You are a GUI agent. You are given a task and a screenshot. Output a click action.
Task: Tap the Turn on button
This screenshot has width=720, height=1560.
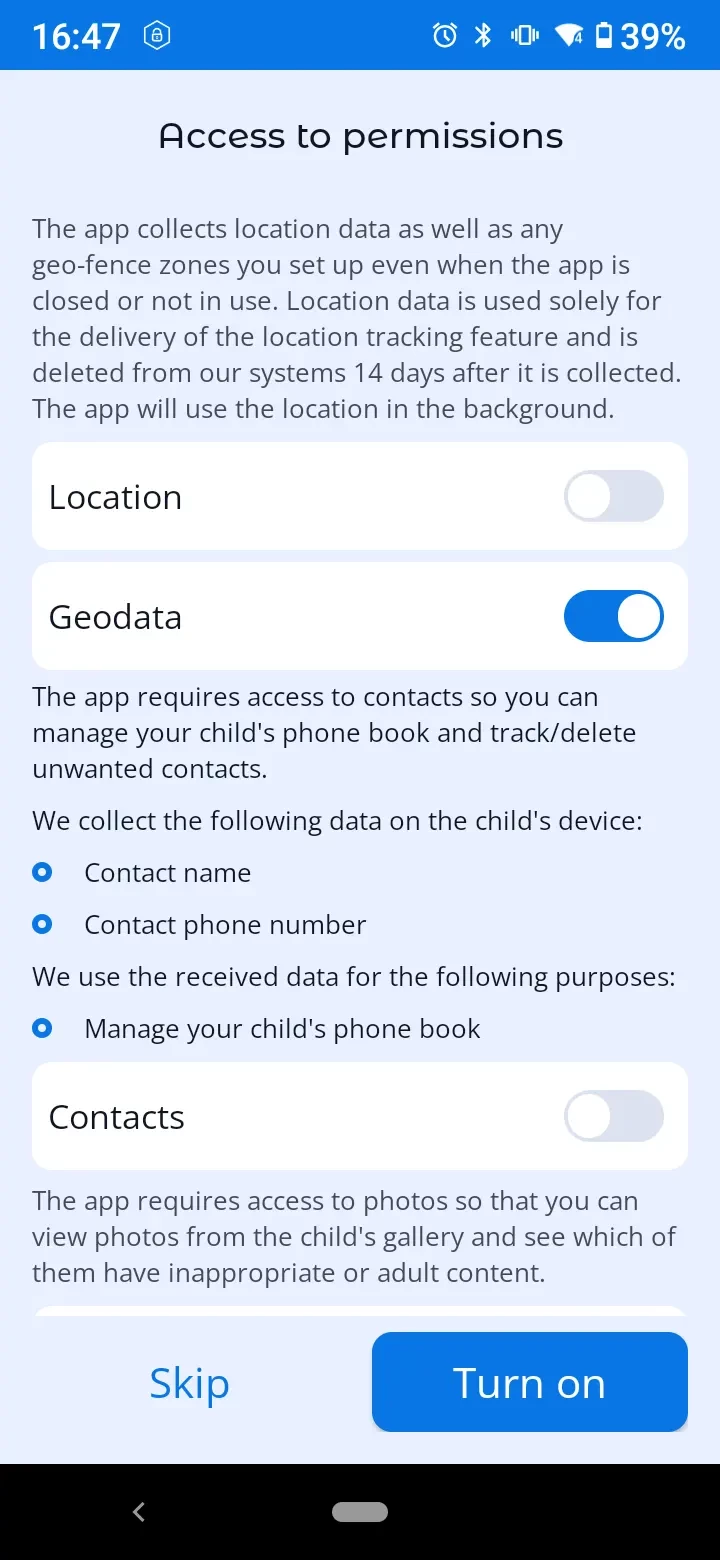tap(529, 1383)
